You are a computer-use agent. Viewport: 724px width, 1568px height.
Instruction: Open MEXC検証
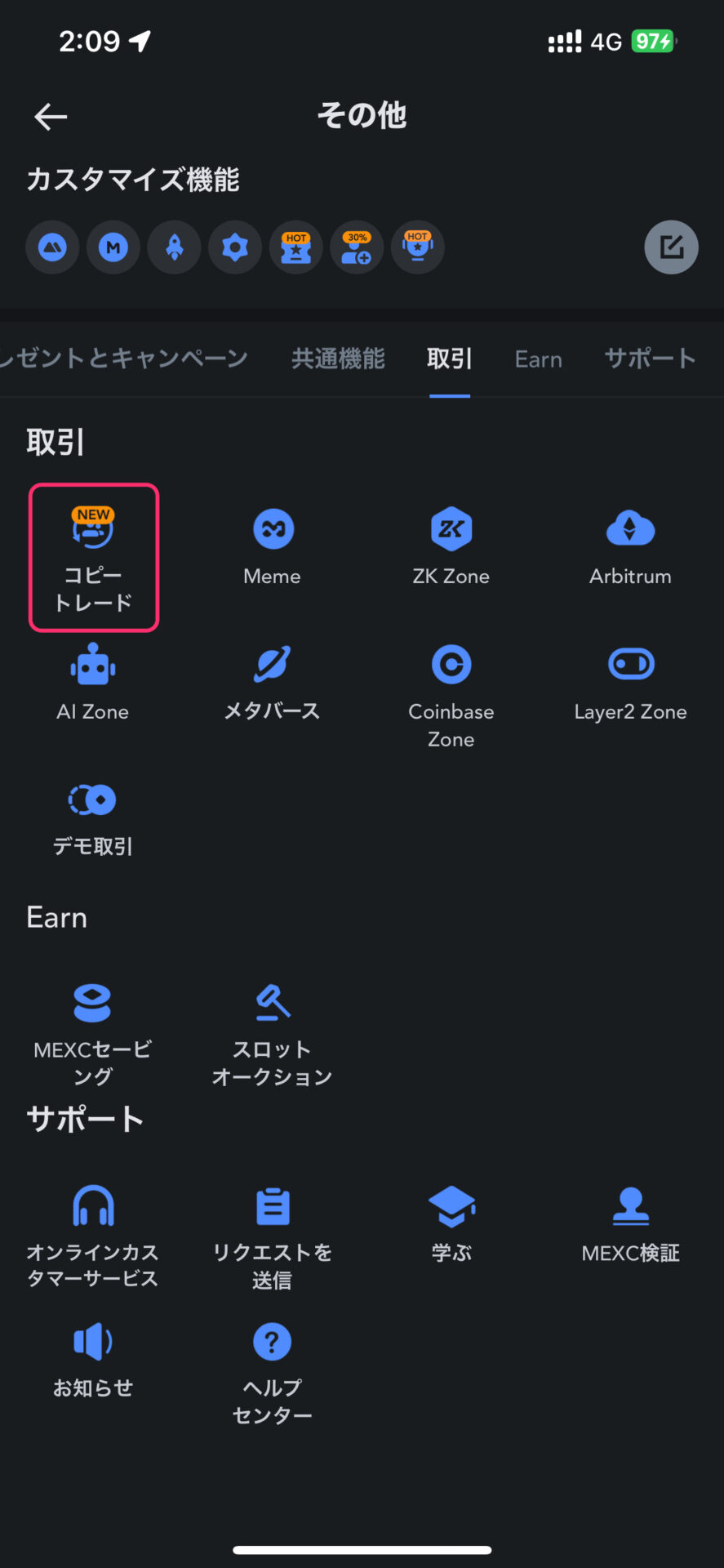tap(630, 1223)
